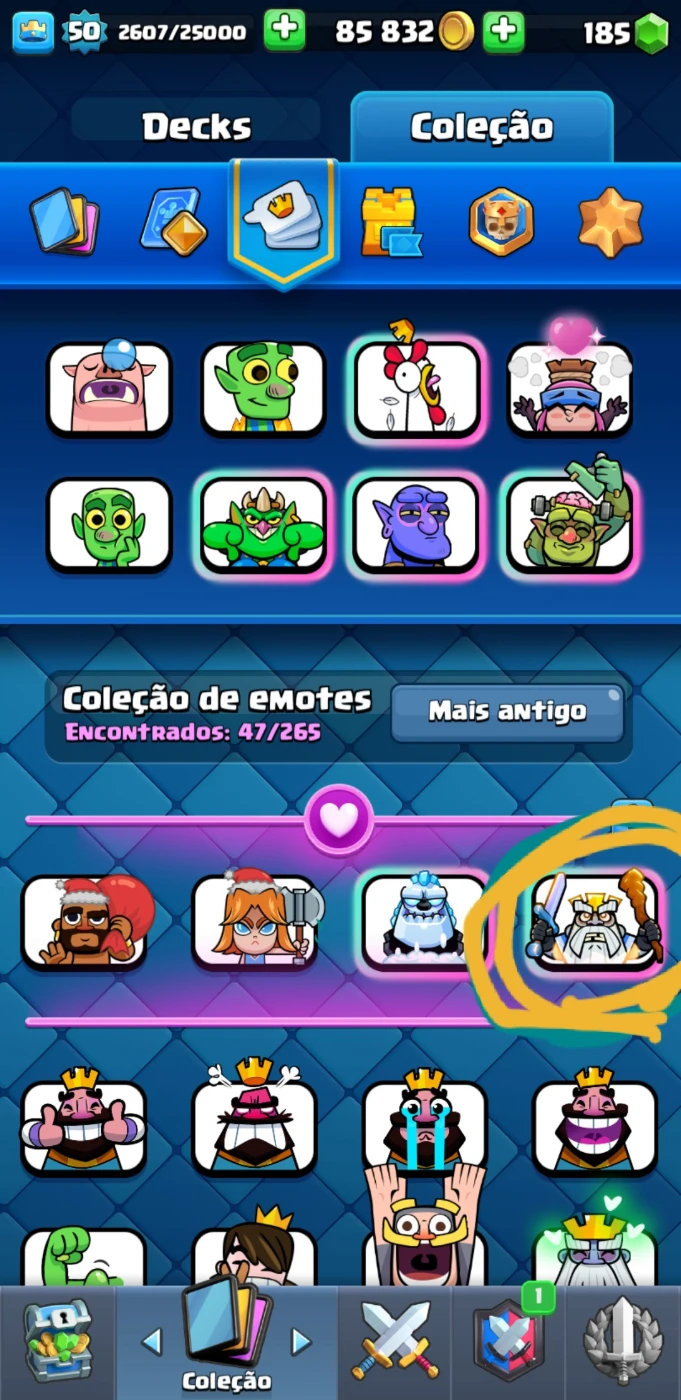Add more gold with the plus button
681x1400 pixels.
[503, 32]
